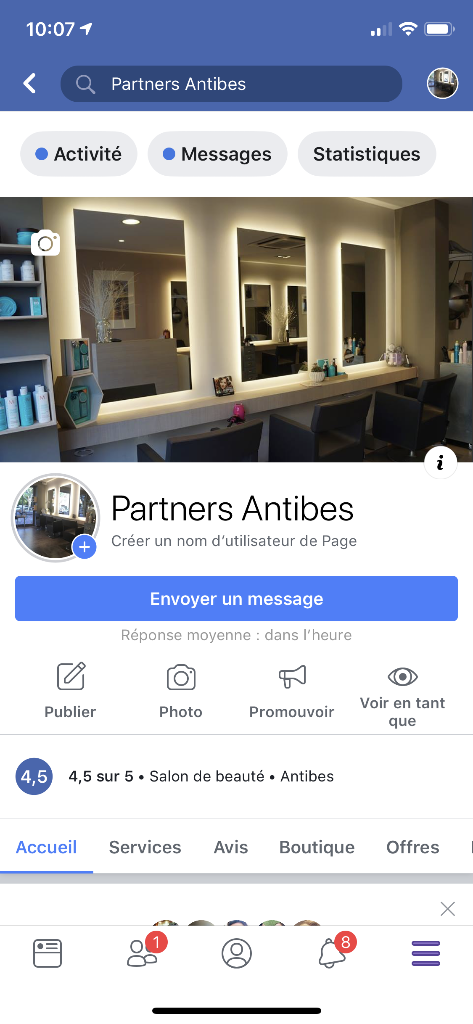Image resolution: width=473 pixels, height=1024 pixels.
Task: Add a profile picture with plus badge
Action: coord(84,547)
